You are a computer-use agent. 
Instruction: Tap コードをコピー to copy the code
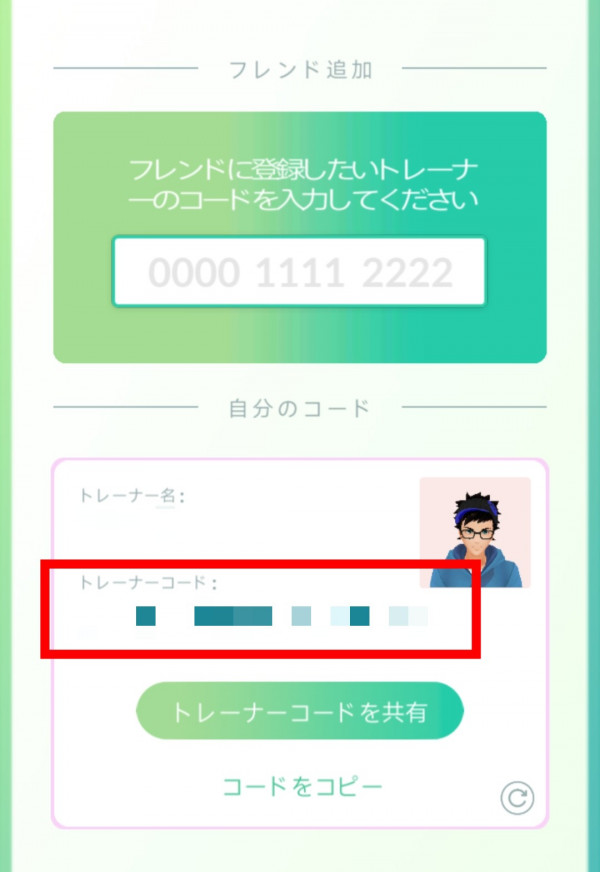(302, 787)
